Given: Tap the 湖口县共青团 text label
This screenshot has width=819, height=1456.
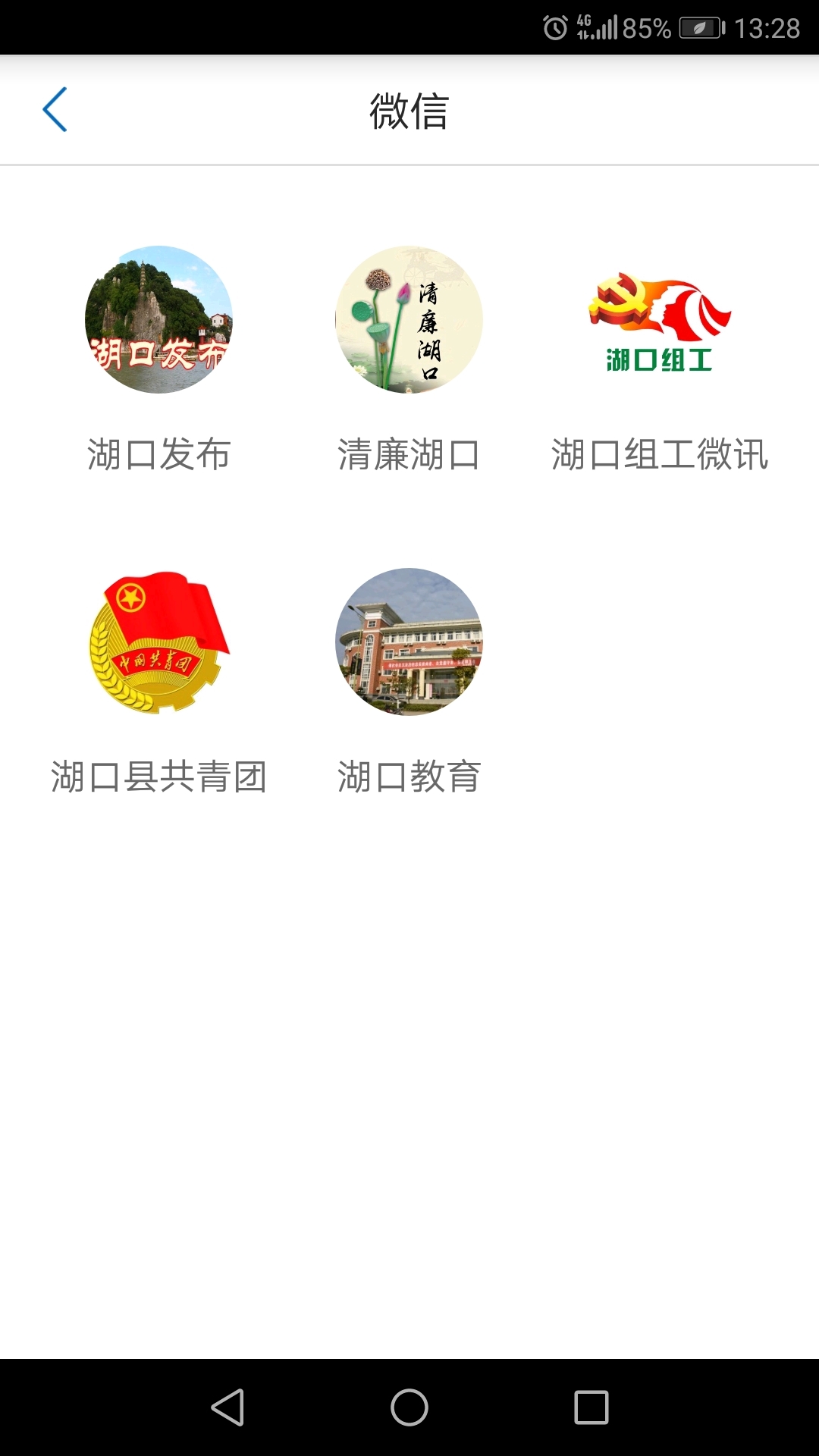Looking at the screenshot, I should [x=158, y=773].
